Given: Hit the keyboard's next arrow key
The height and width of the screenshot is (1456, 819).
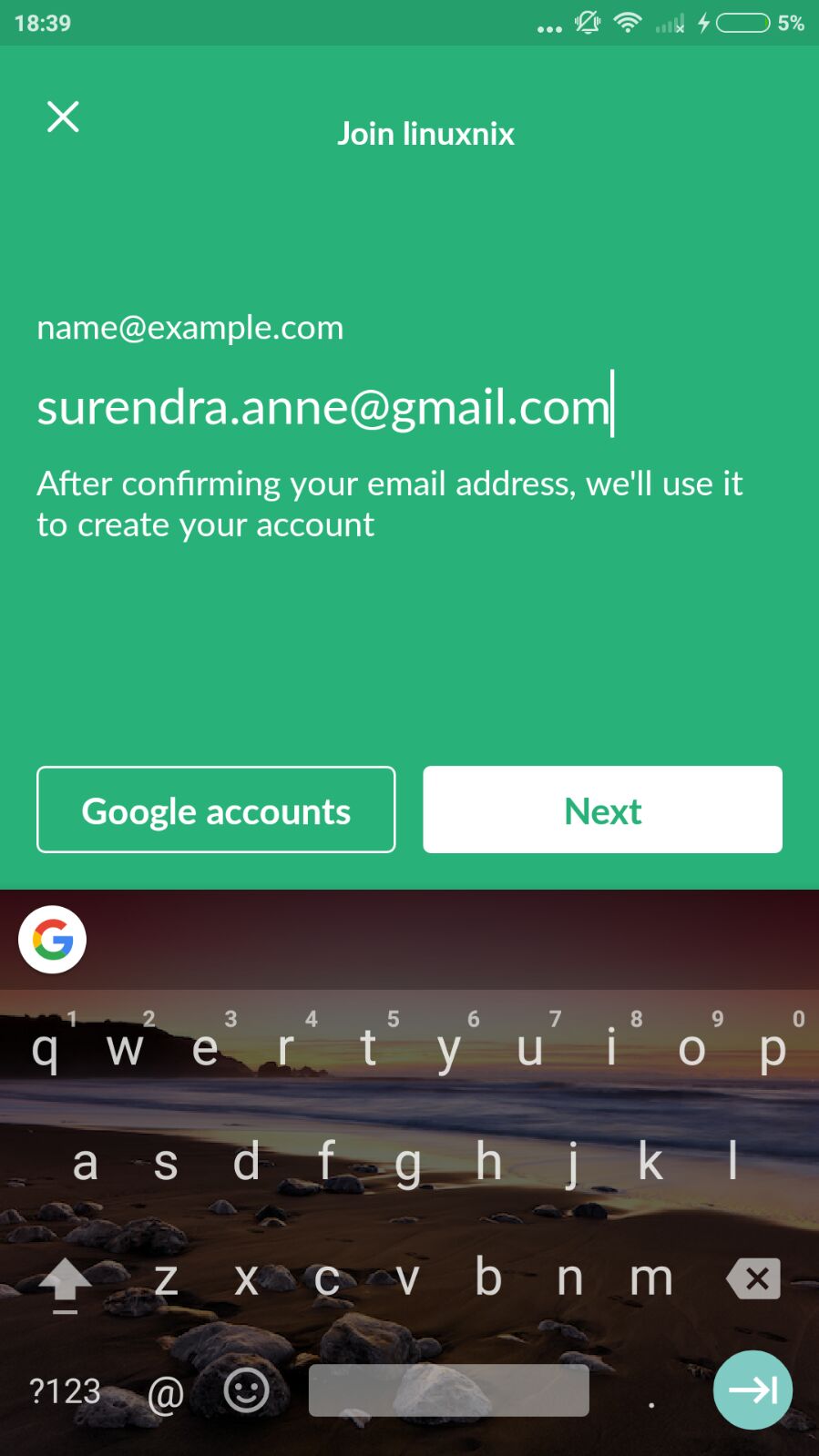Looking at the screenshot, I should [752, 1390].
